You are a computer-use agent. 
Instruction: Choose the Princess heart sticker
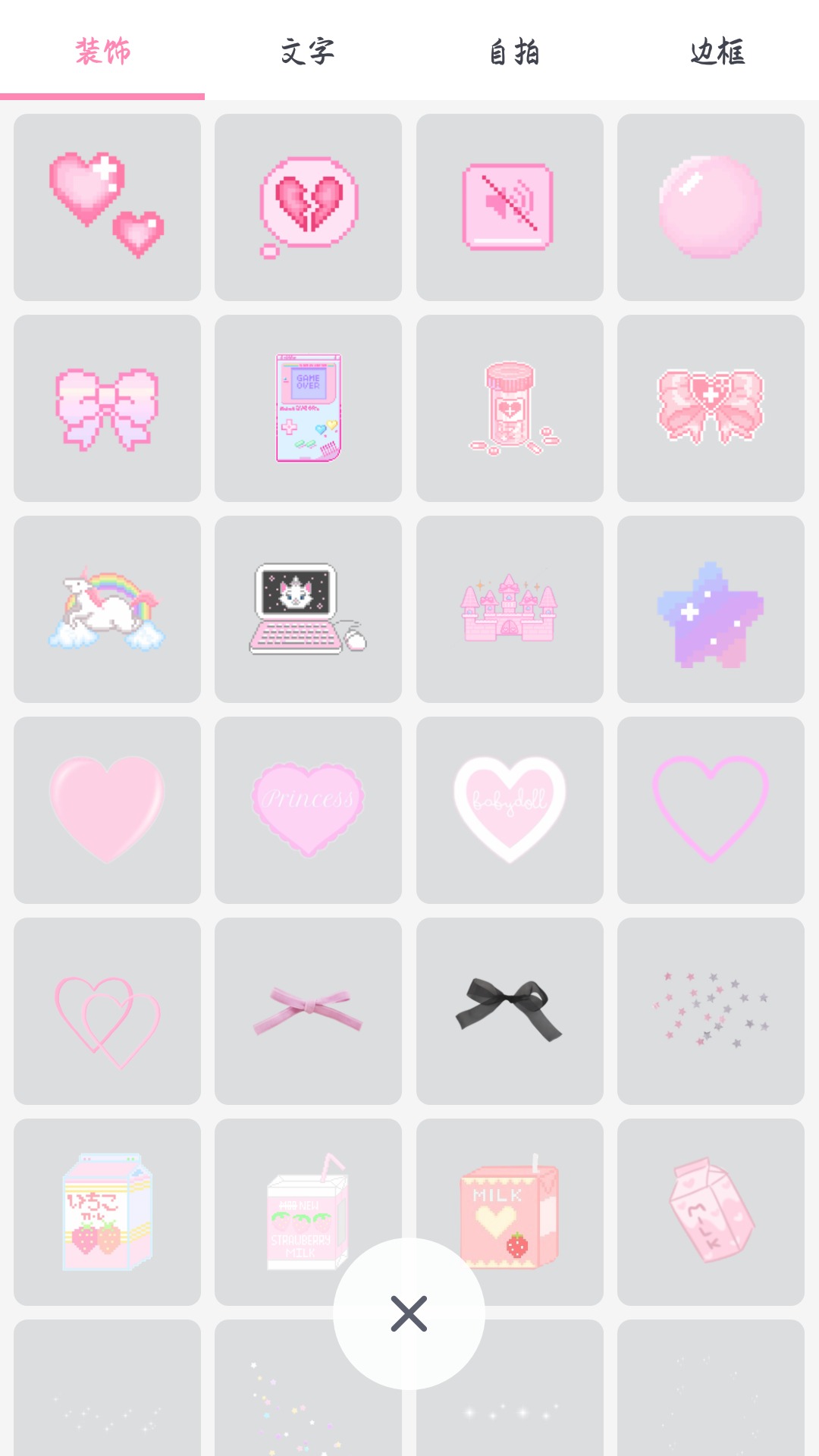(x=308, y=810)
